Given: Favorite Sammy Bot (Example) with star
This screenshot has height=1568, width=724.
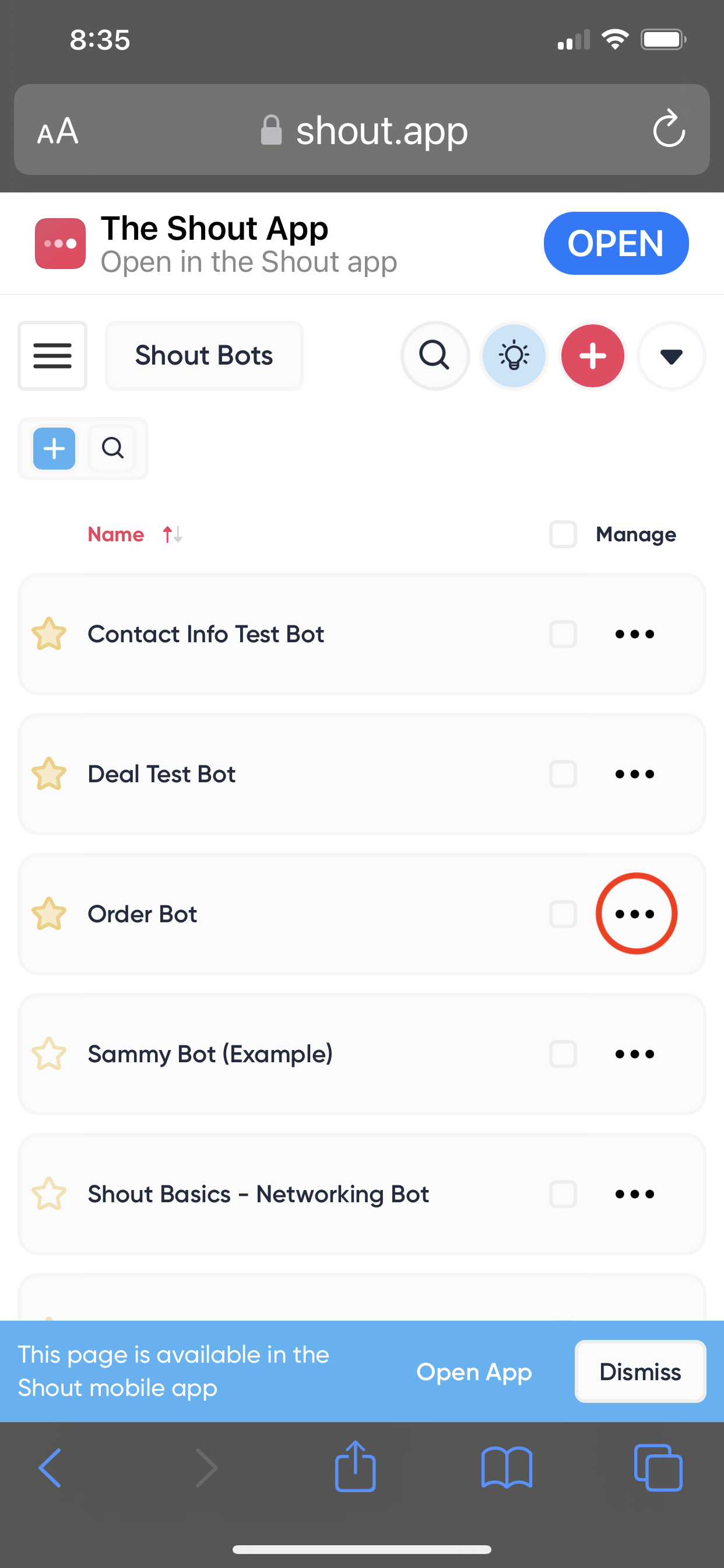Looking at the screenshot, I should click(x=48, y=1053).
